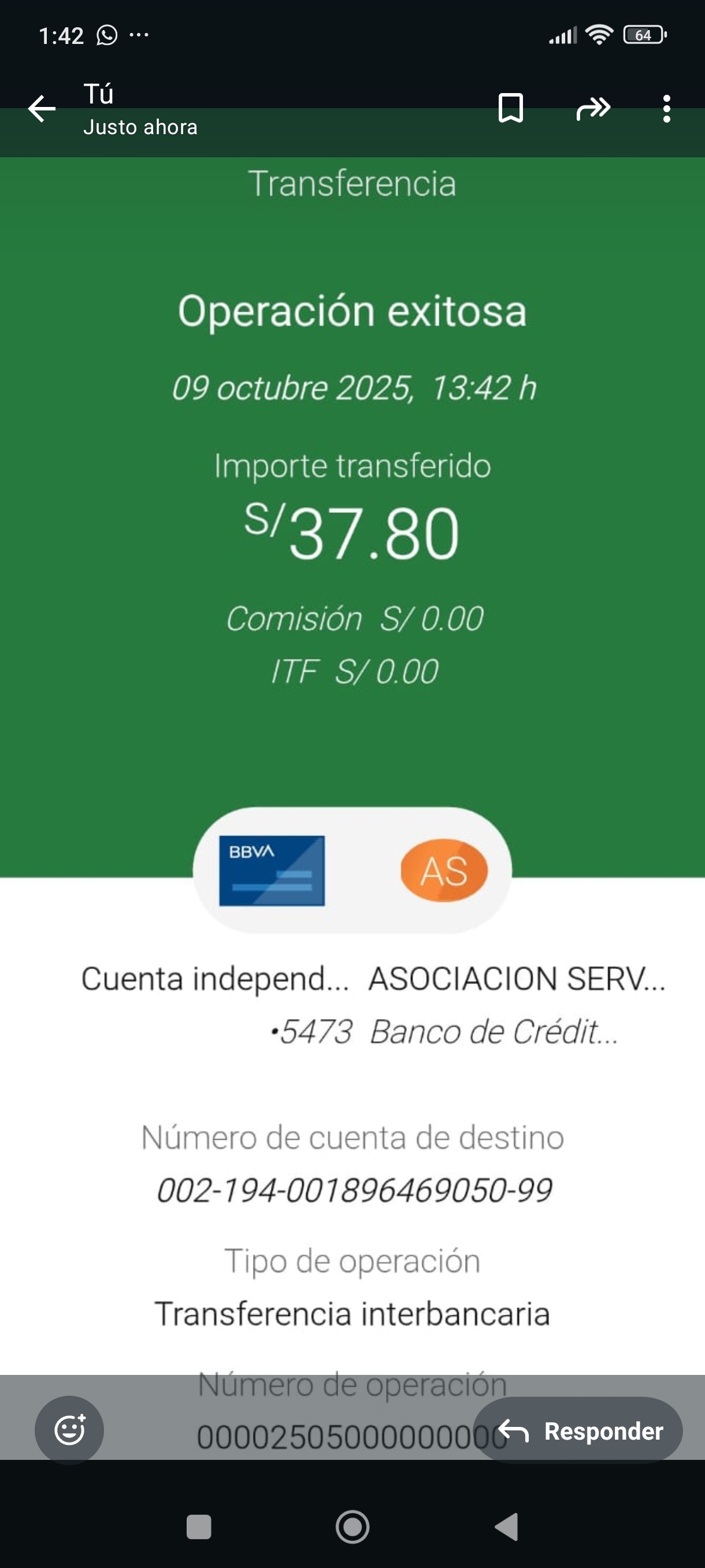Screen dimensions: 705x1568
Task: Add an emoji reaction to the image
Action: point(69,1429)
